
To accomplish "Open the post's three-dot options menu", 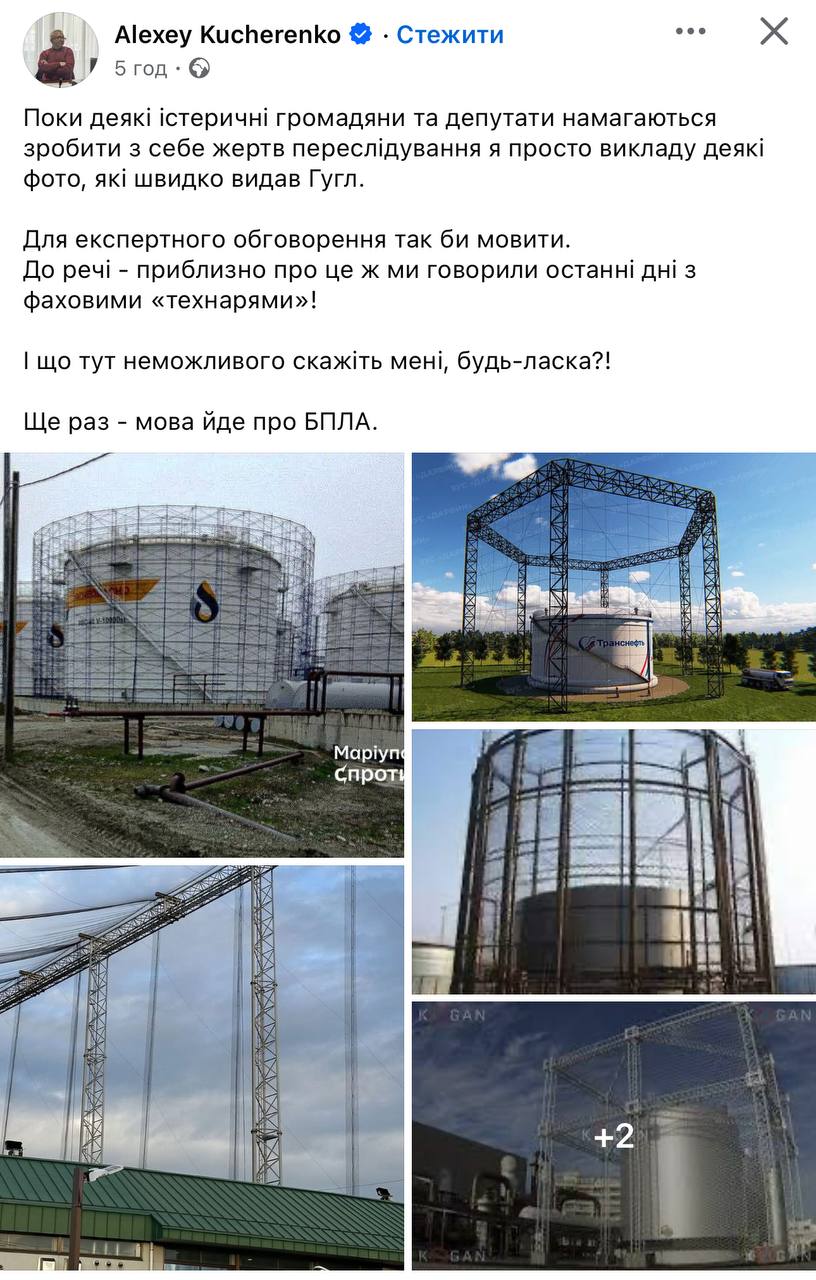I will 690,32.
